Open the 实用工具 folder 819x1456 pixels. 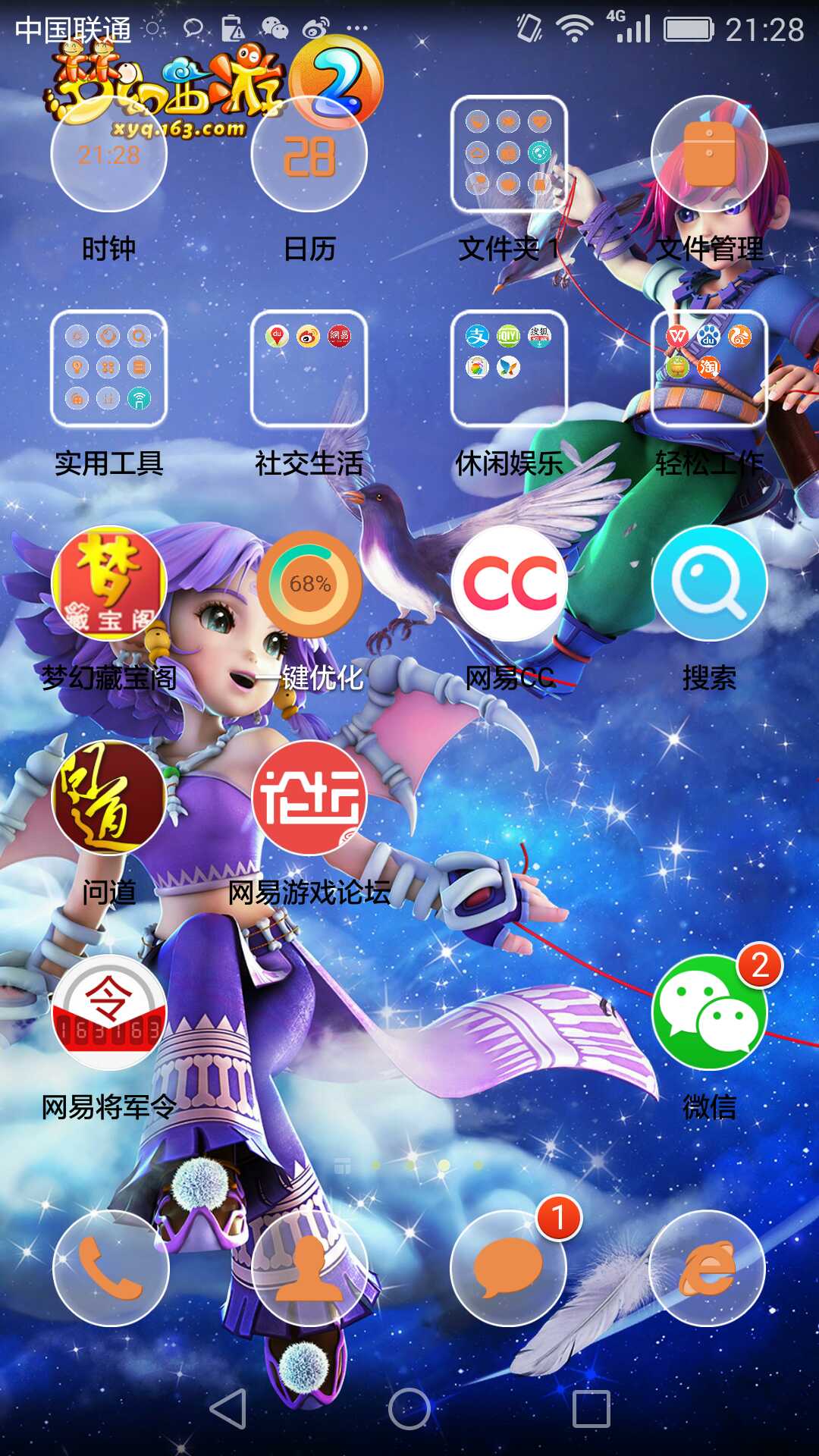(108, 369)
